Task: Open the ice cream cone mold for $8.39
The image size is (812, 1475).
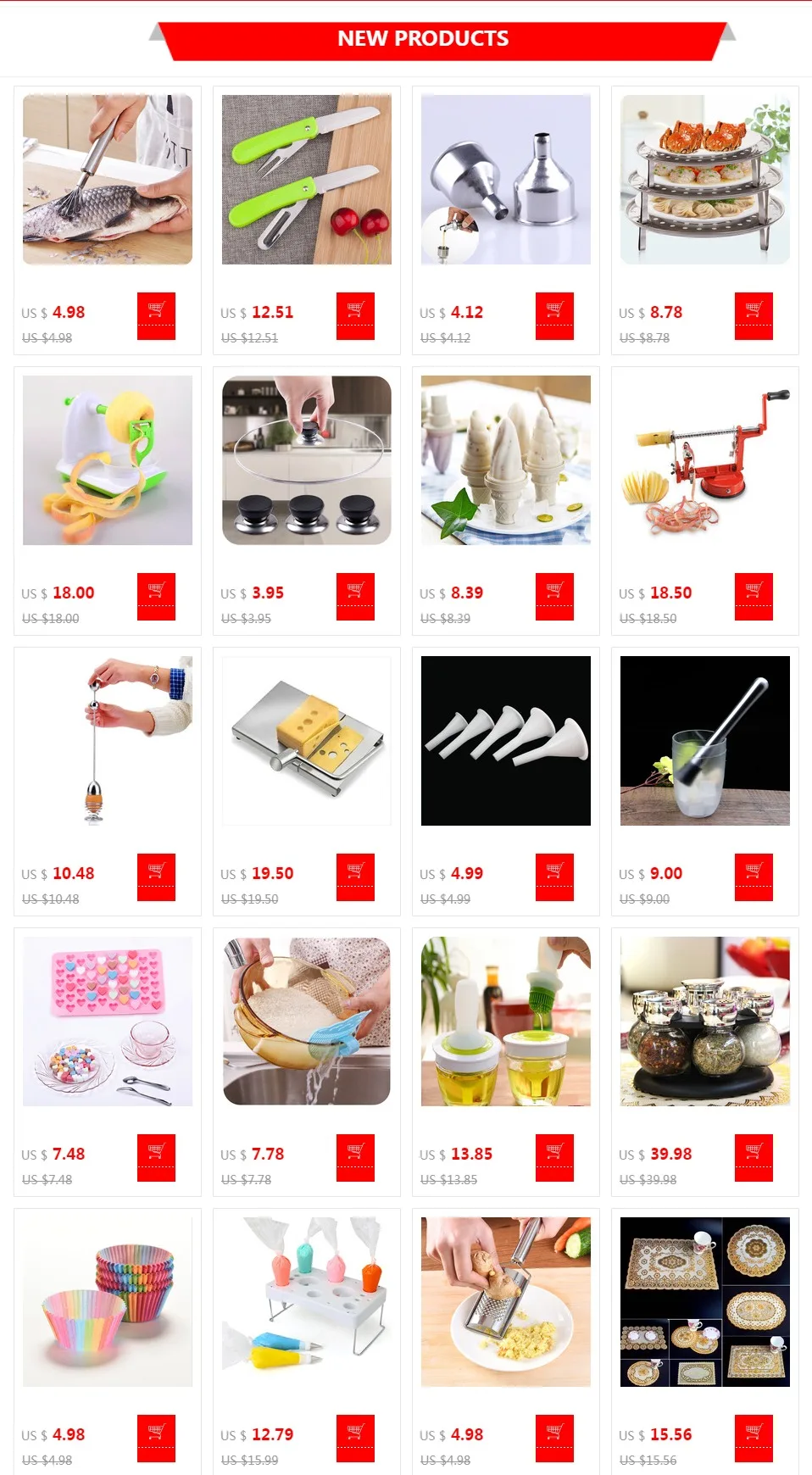Action: (x=506, y=460)
